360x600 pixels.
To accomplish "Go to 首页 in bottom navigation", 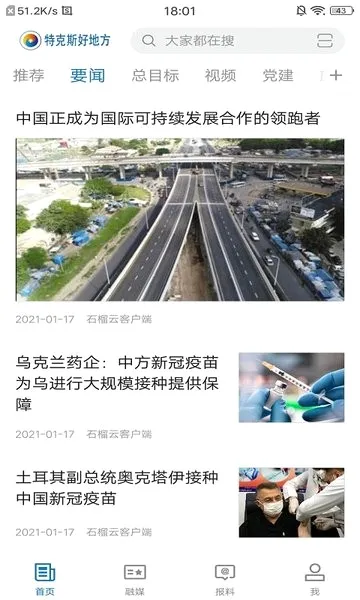I will [x=45, y=579].
